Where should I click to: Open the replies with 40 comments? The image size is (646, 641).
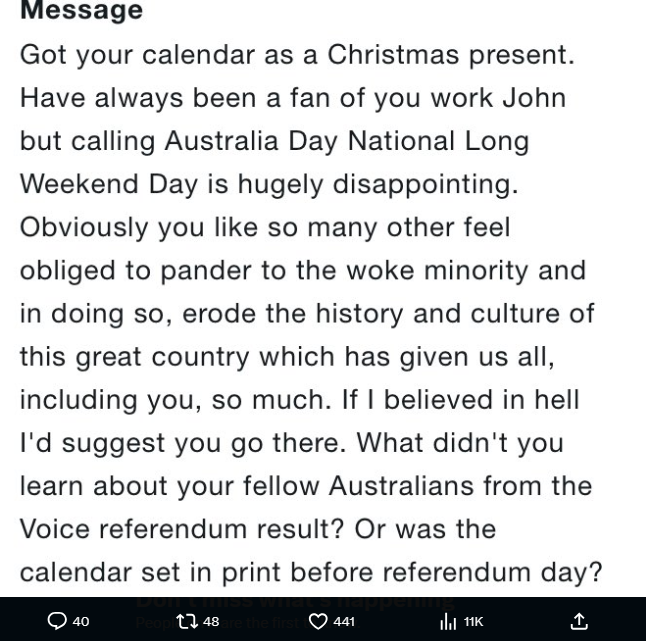pos(58,621)
